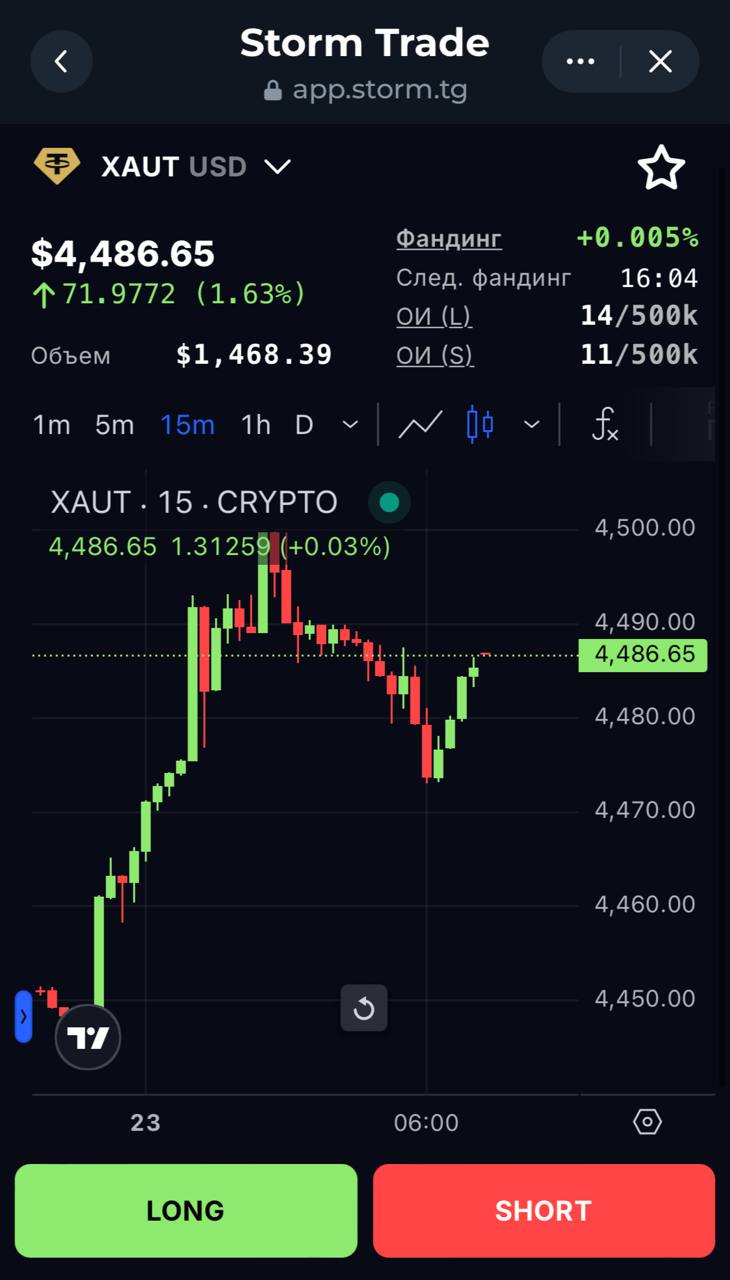Add XAUT to favorites with the star
This screenshot has height=1280, width=730.
tap(661, 167)
